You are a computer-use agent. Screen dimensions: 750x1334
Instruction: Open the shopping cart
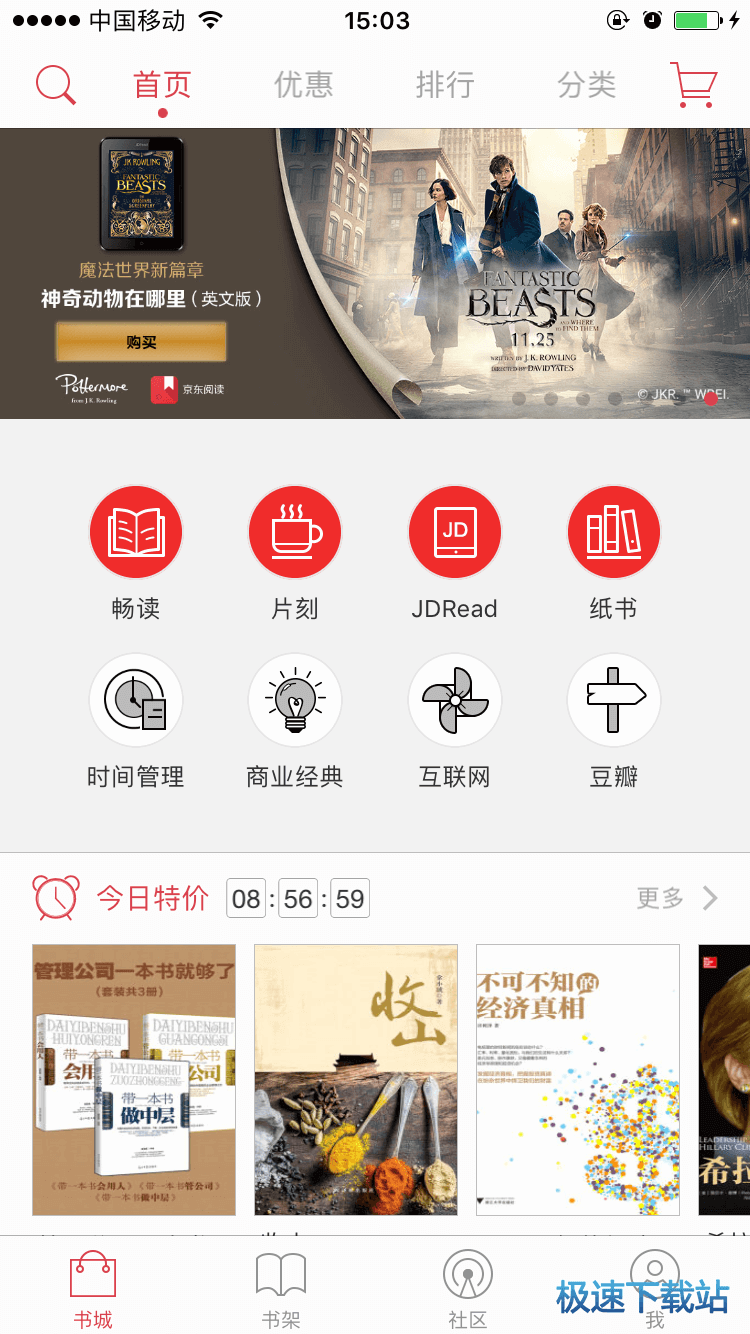pos(693,85)
